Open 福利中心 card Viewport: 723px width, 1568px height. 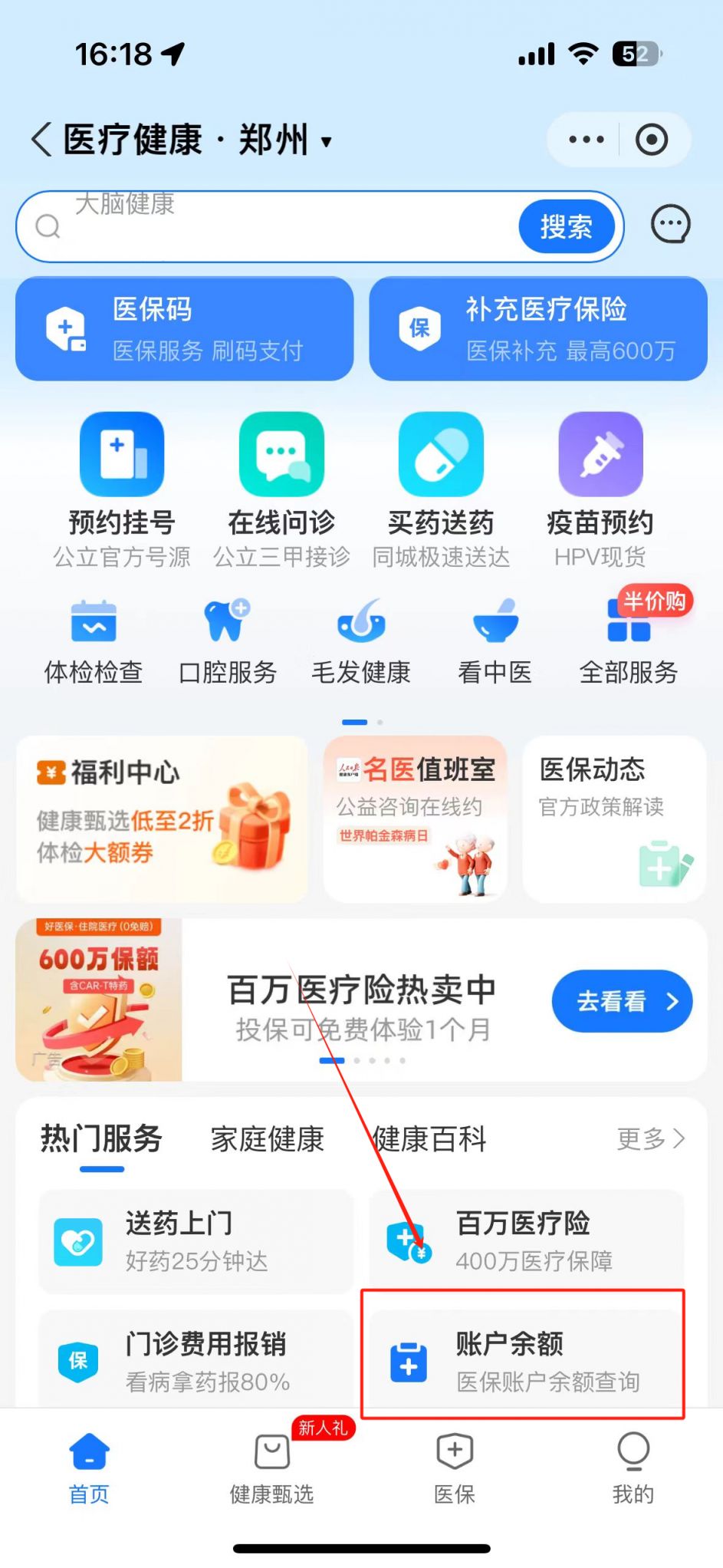pyautogui.click(x=162, y=819)
